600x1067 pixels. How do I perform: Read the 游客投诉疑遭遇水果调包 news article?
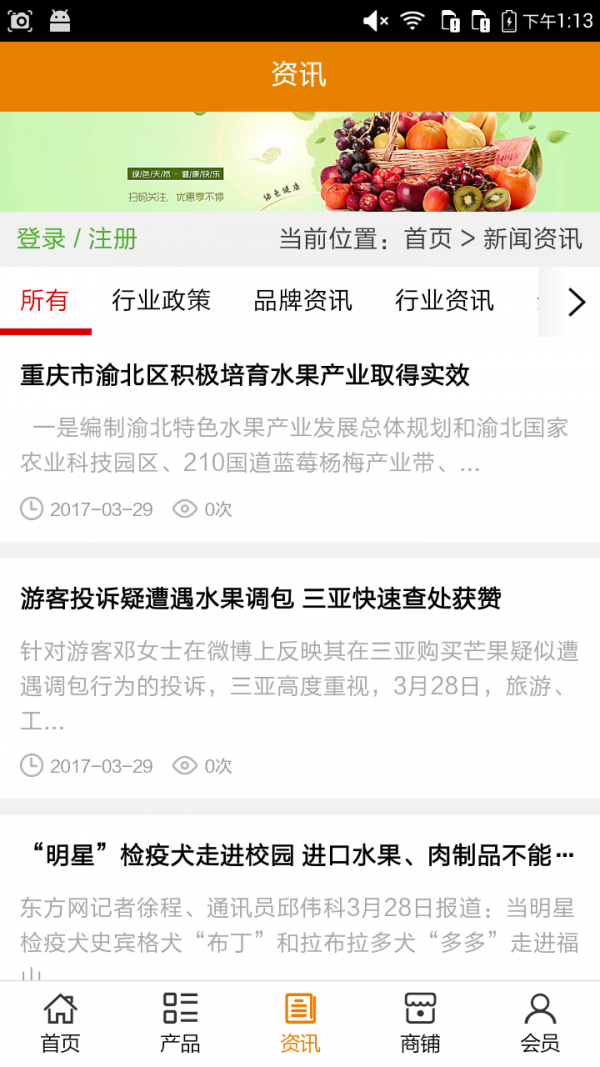click(x=261, y=599)
